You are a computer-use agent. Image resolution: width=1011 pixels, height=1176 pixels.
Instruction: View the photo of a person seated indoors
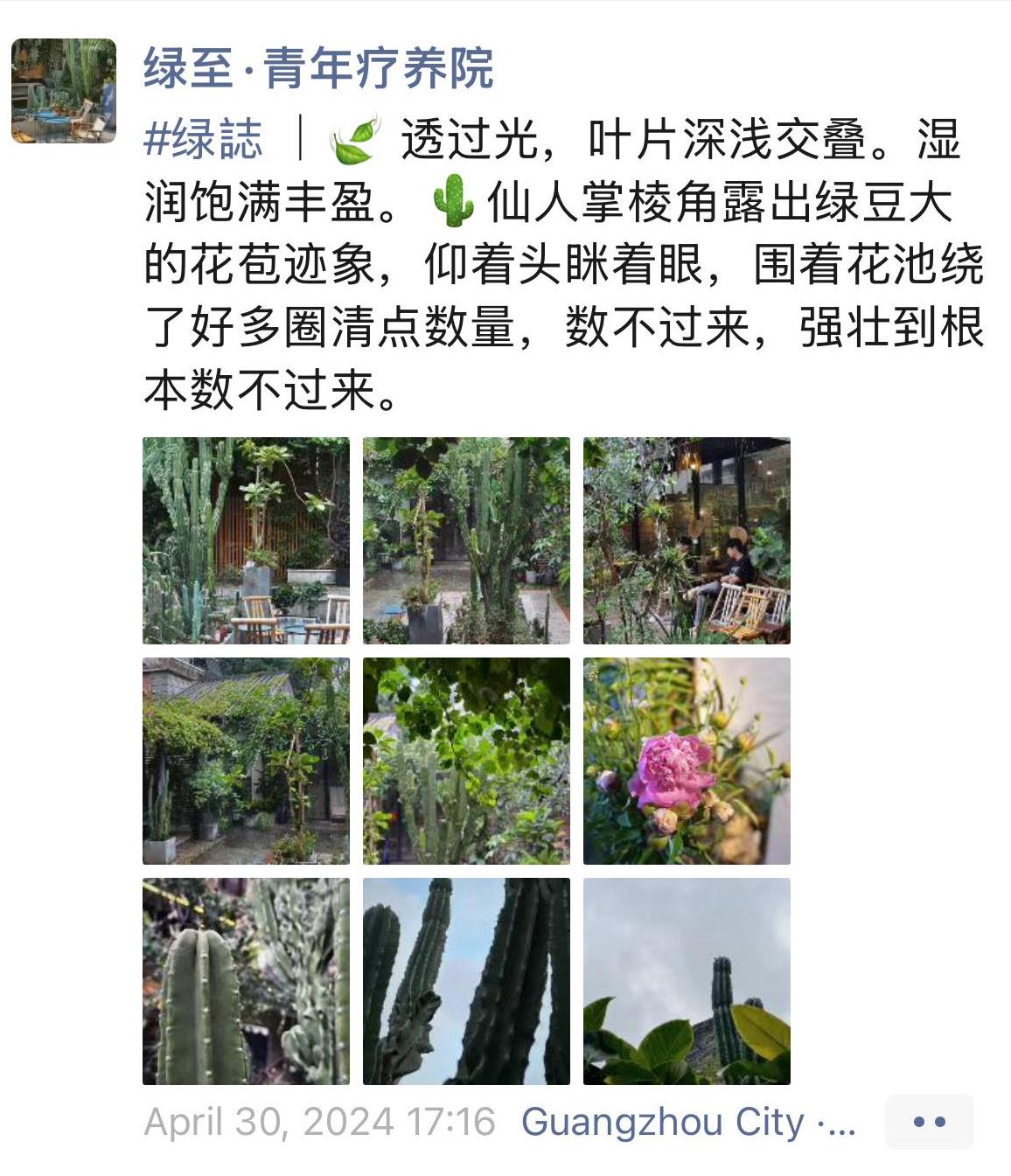click(687, 540)
